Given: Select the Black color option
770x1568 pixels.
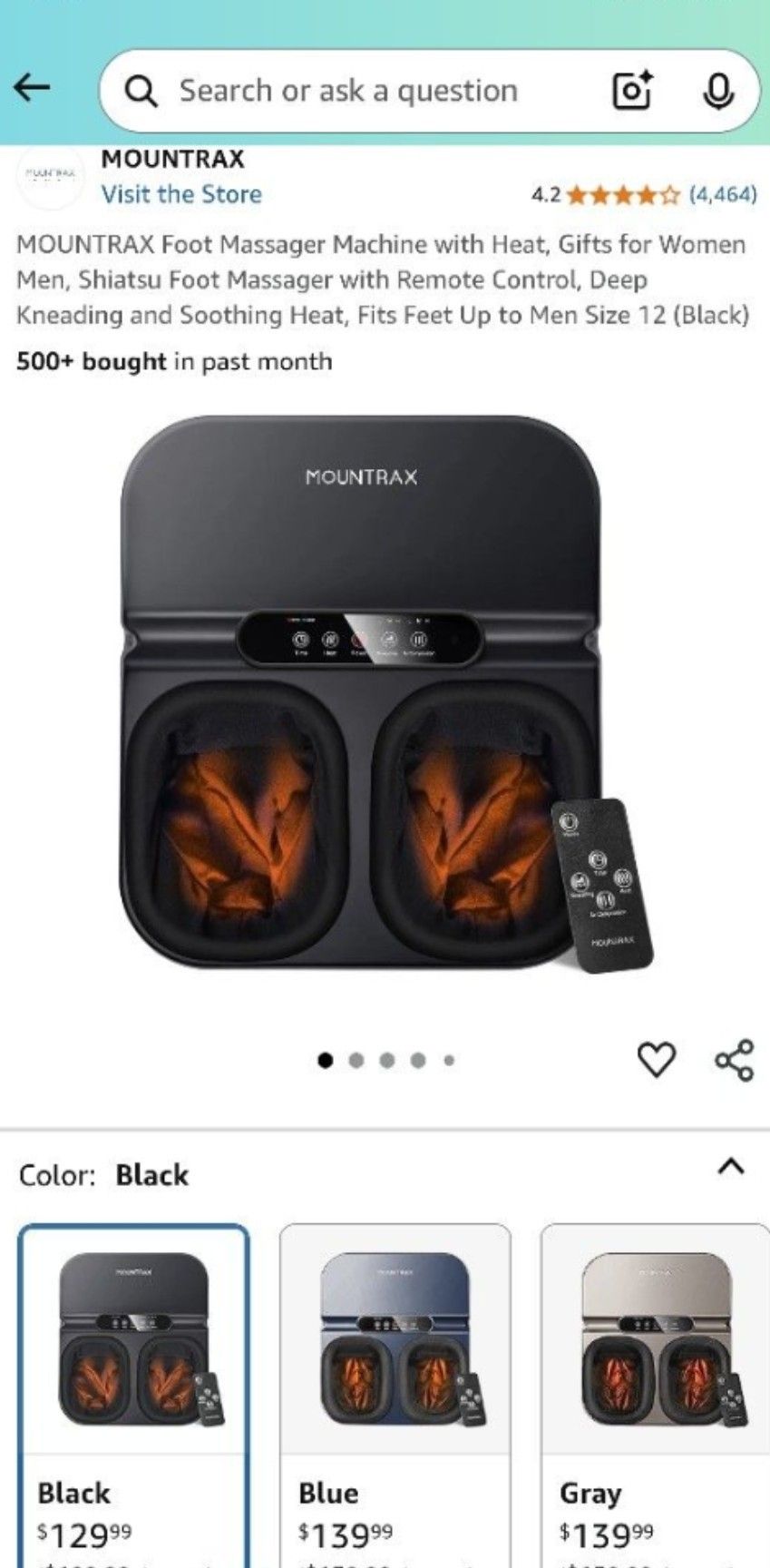Looking at the screenshot, I should coord(133,1388).
